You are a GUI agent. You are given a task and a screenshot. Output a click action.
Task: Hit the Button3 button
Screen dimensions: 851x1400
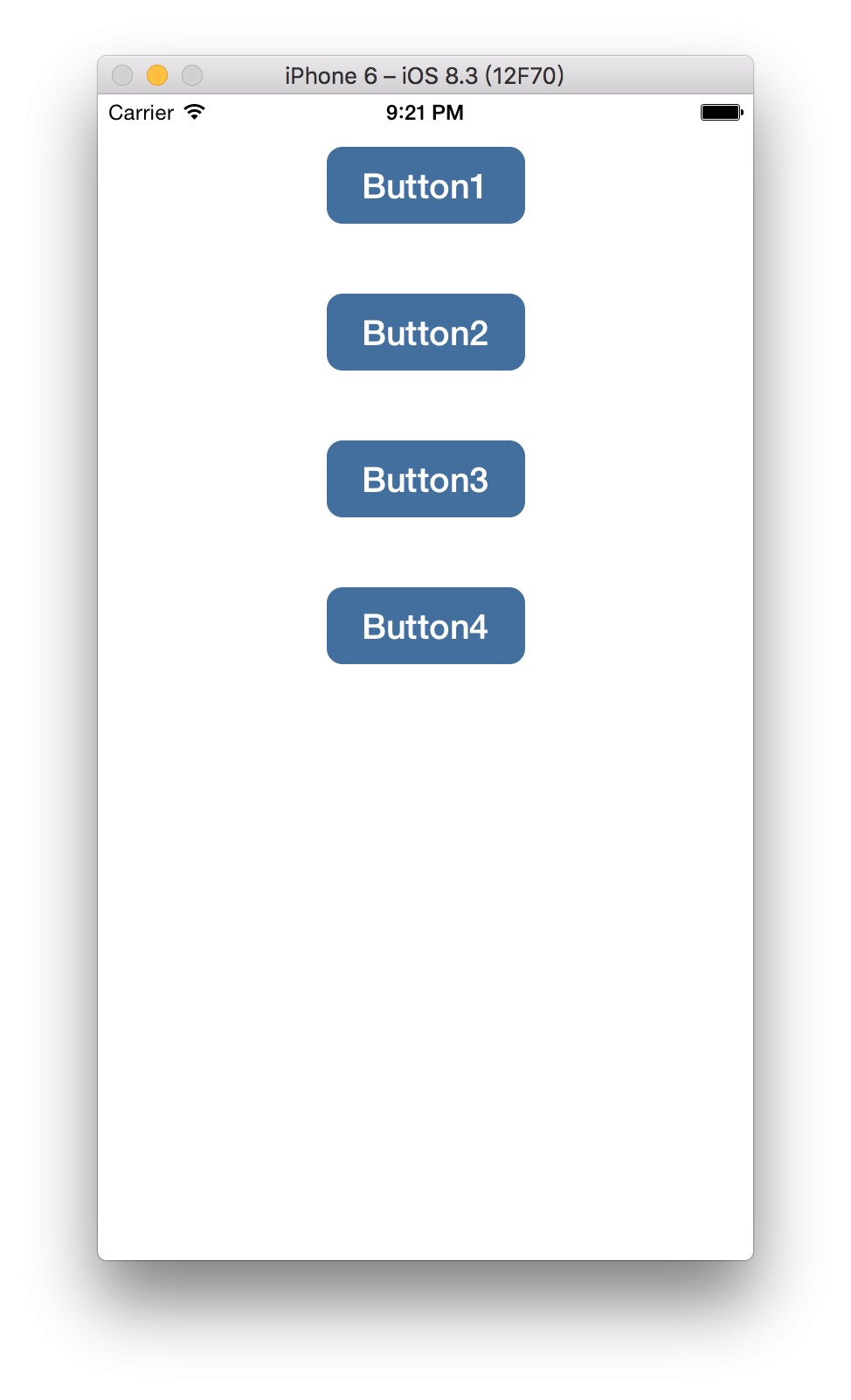[x=425, y=479]
